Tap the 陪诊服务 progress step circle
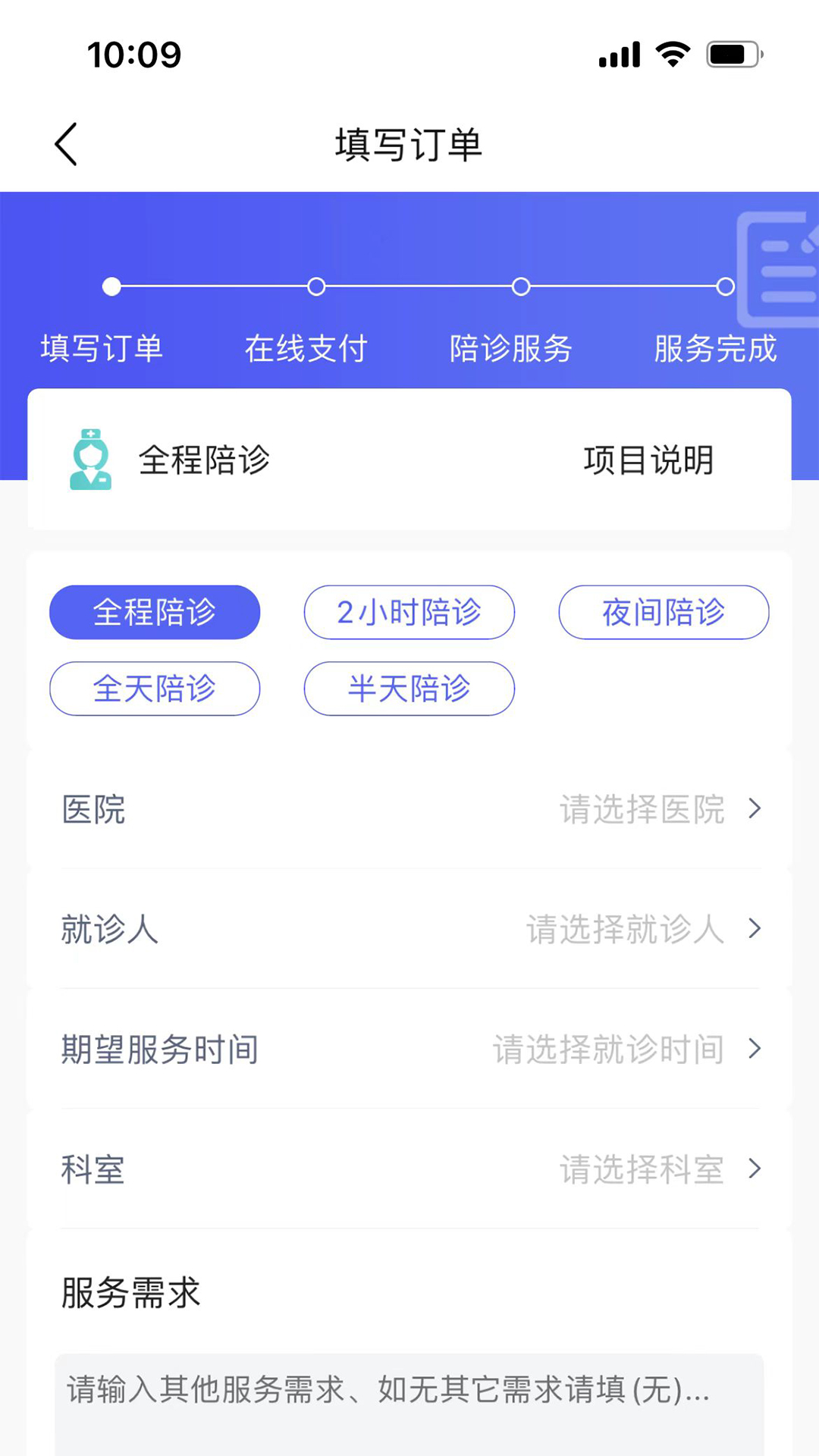 pyautogui.click(x=521, y=287)
